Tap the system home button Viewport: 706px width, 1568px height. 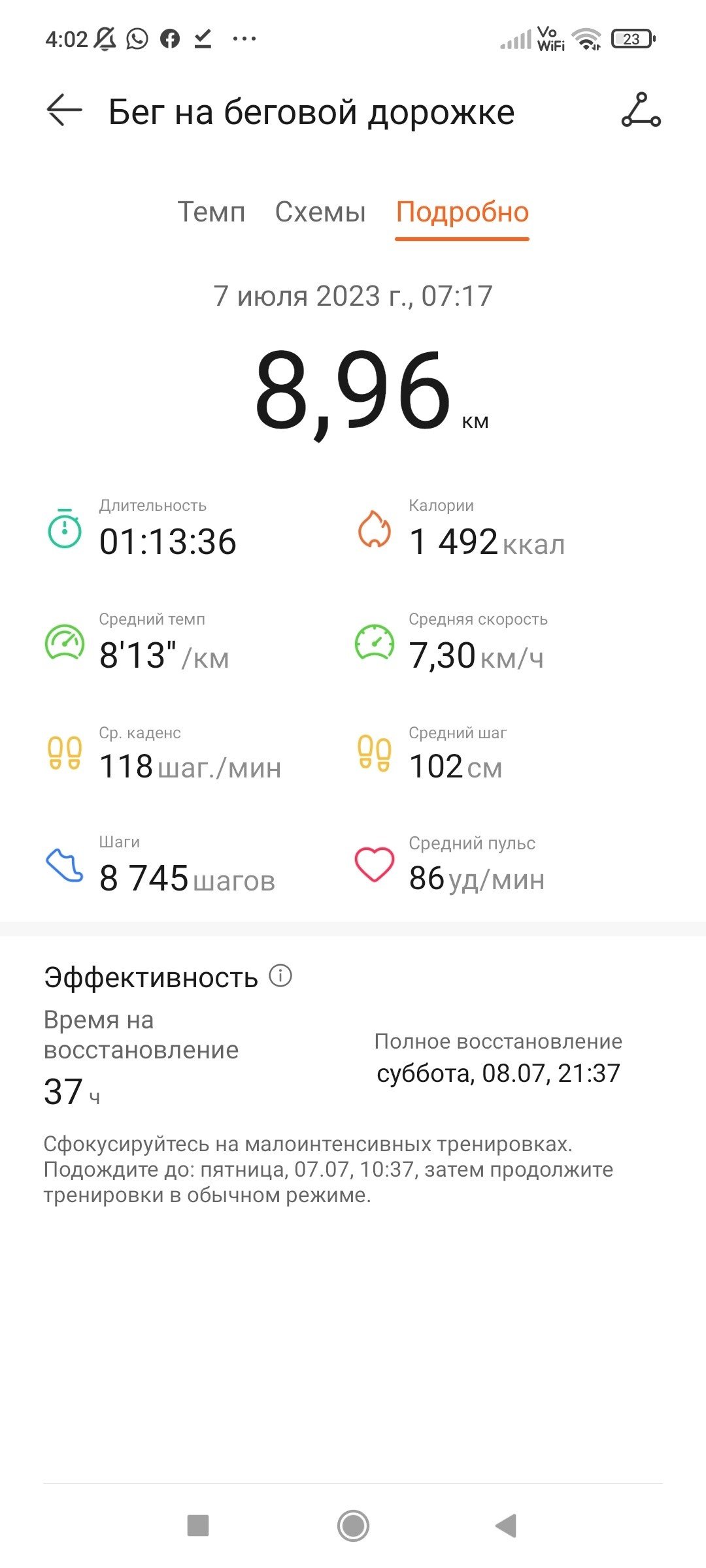point(353,1526)
